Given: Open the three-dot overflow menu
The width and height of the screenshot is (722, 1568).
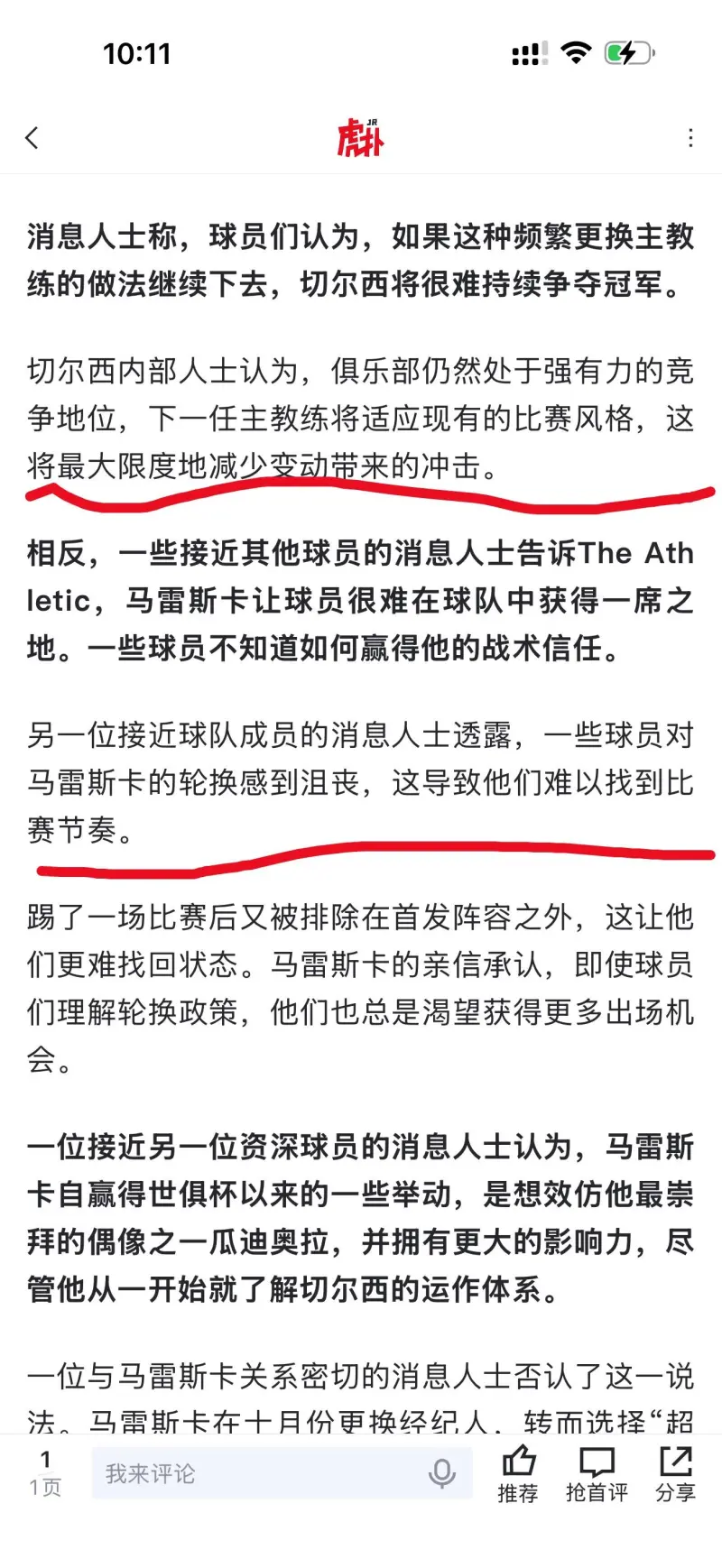Looking at the screenshot, I should click(690, 138).
